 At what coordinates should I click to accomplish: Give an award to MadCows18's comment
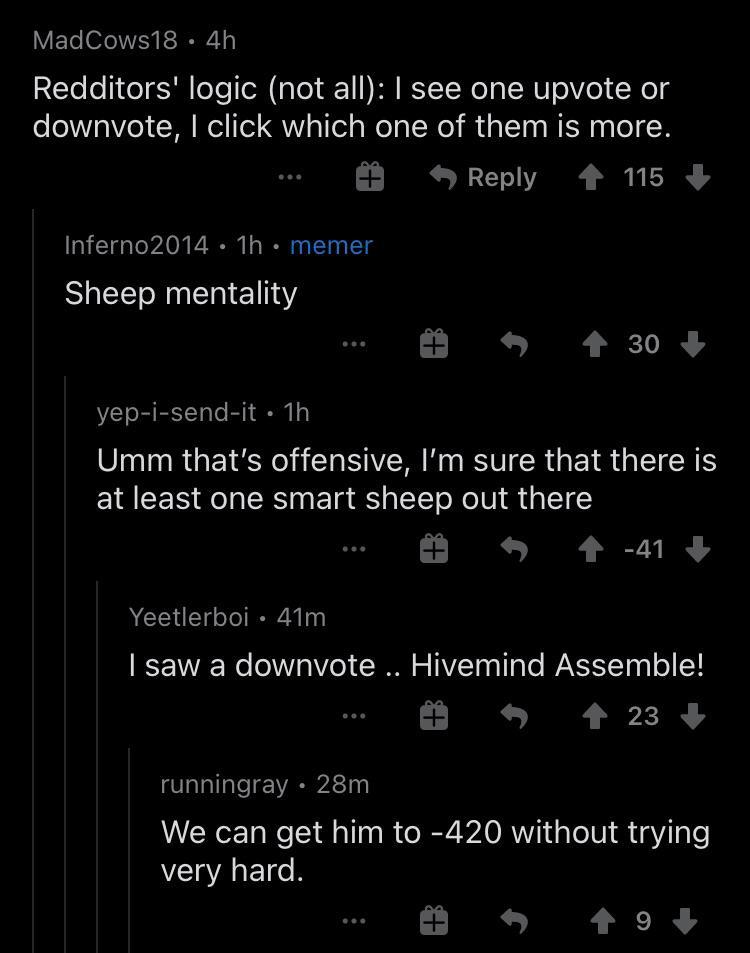click(x=369, y=178)
